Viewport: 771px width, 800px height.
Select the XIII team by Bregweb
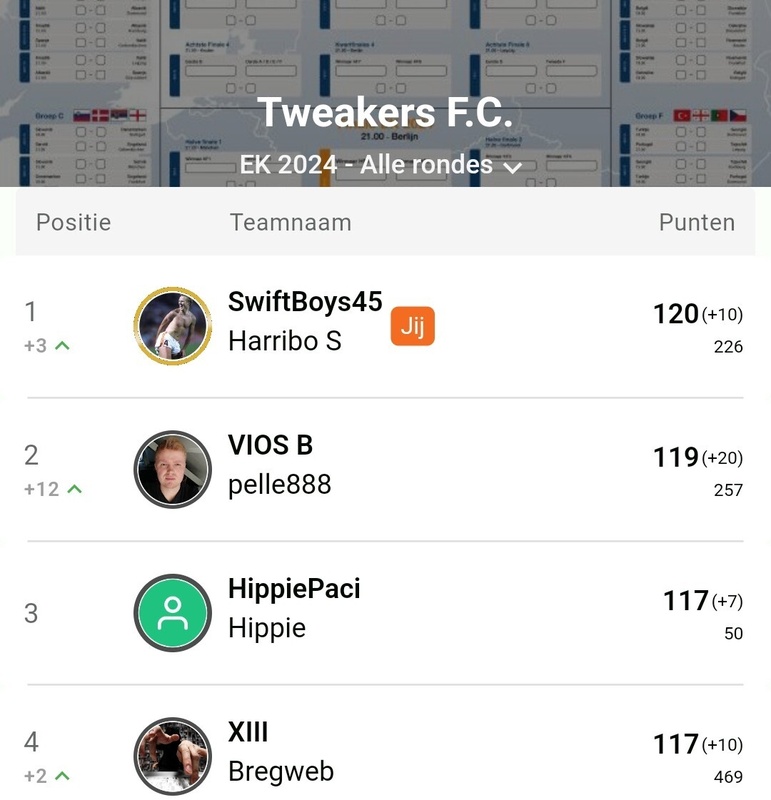(x=248, y=733)
